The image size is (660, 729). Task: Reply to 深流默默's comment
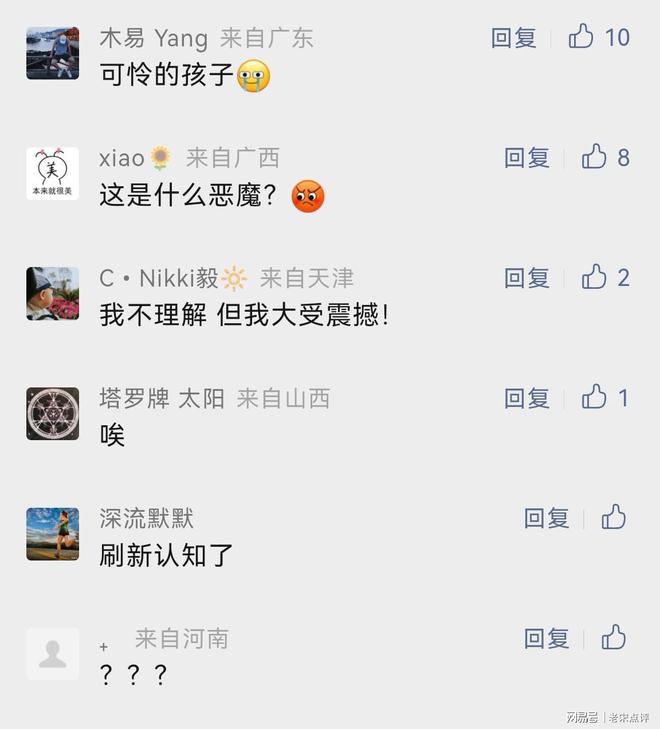[546, 518]
